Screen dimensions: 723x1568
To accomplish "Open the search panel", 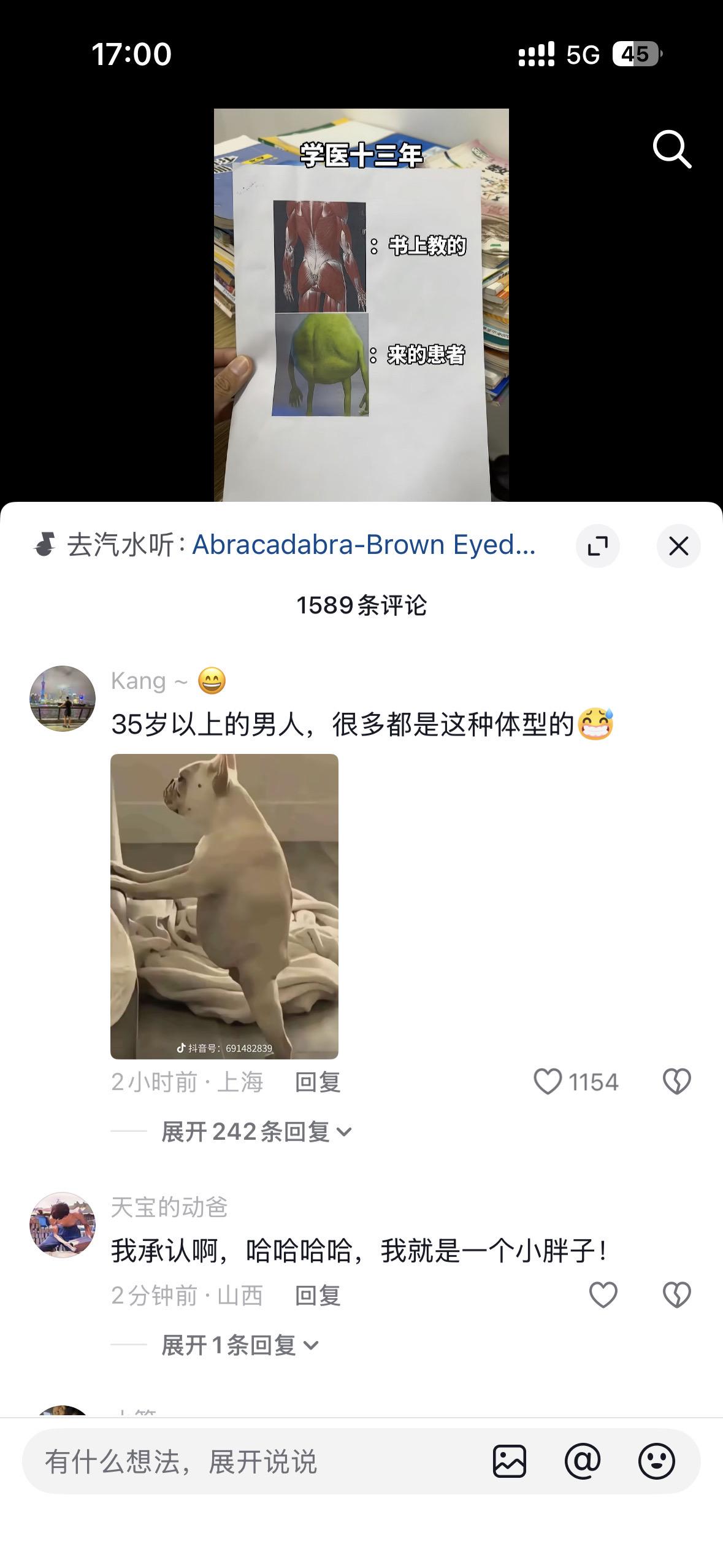I will [673, 150].
